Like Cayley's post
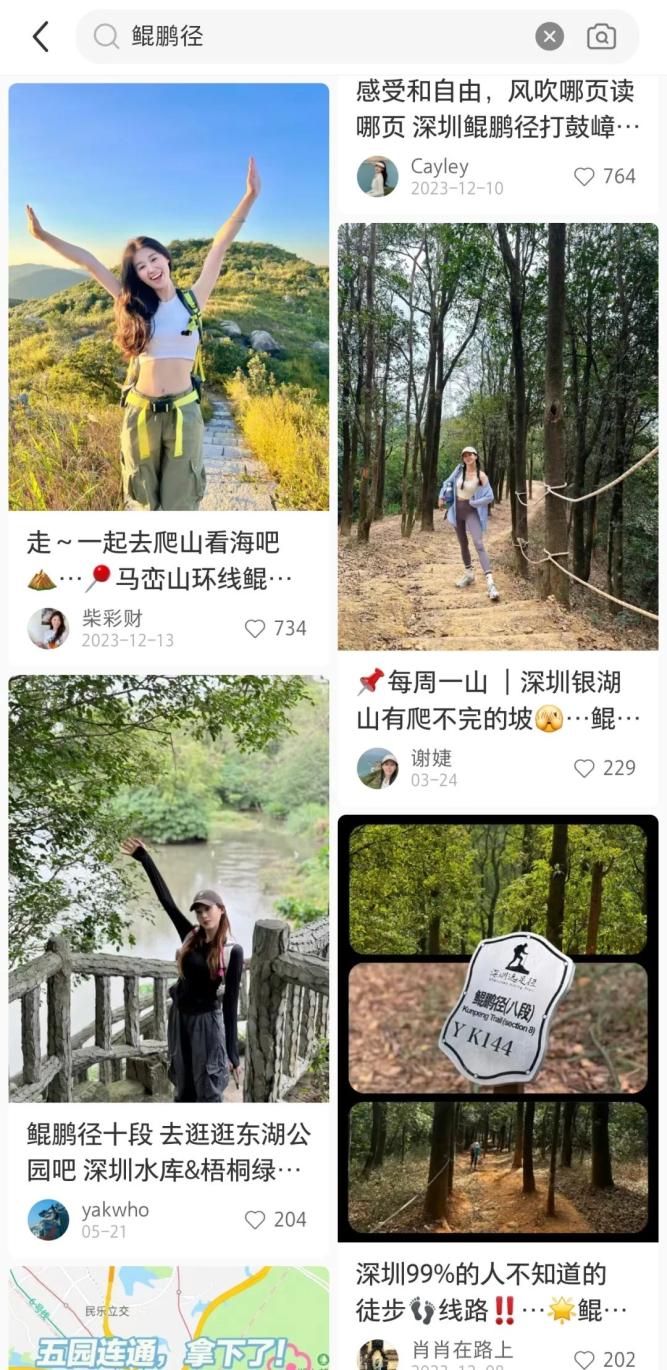This screenshot has height=1370, width=667. (x=585, y=177)
